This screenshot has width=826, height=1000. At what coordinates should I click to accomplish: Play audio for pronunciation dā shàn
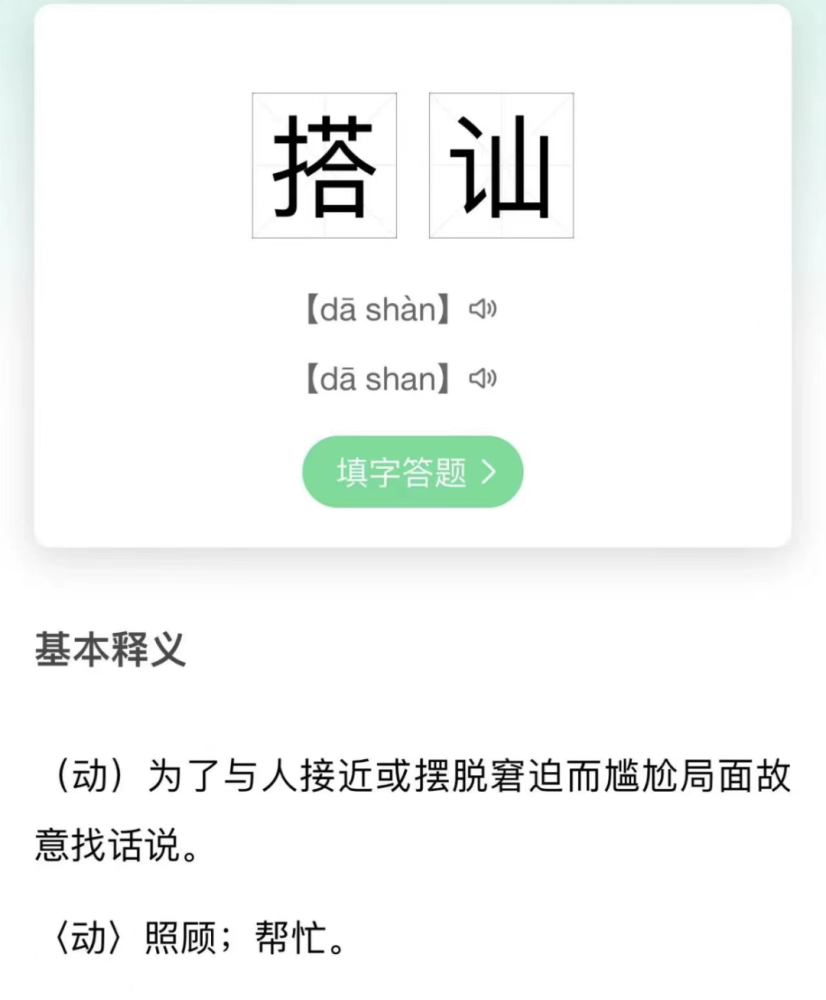pos(484,309)
